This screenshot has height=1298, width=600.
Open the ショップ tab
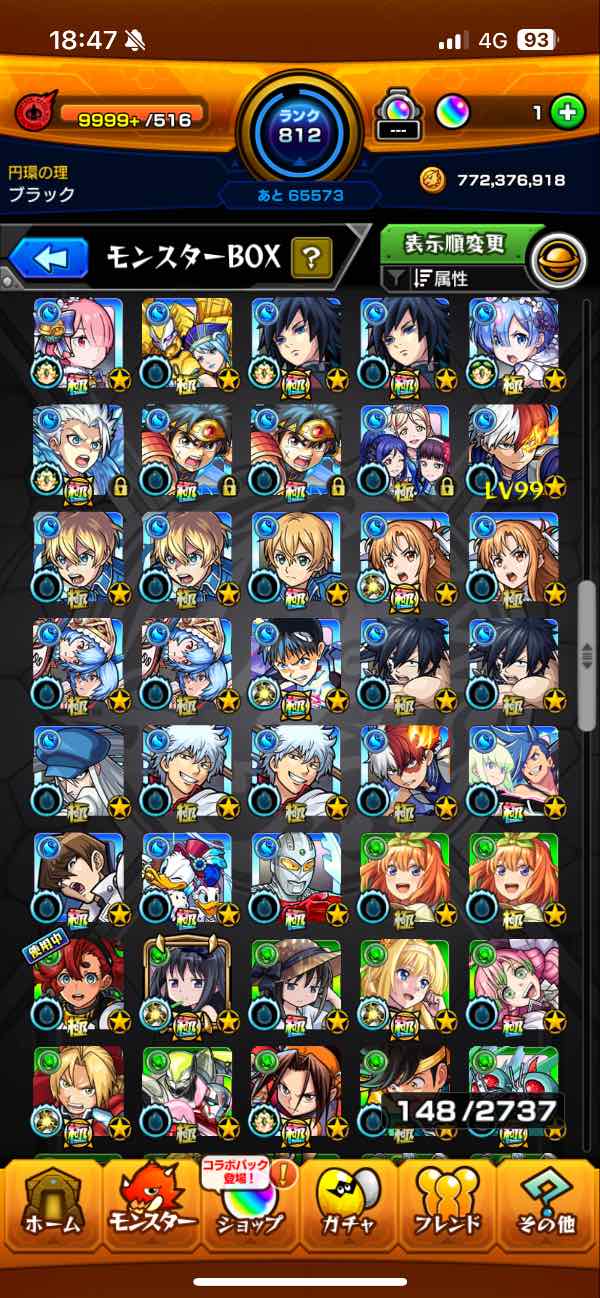point(250,1208)
